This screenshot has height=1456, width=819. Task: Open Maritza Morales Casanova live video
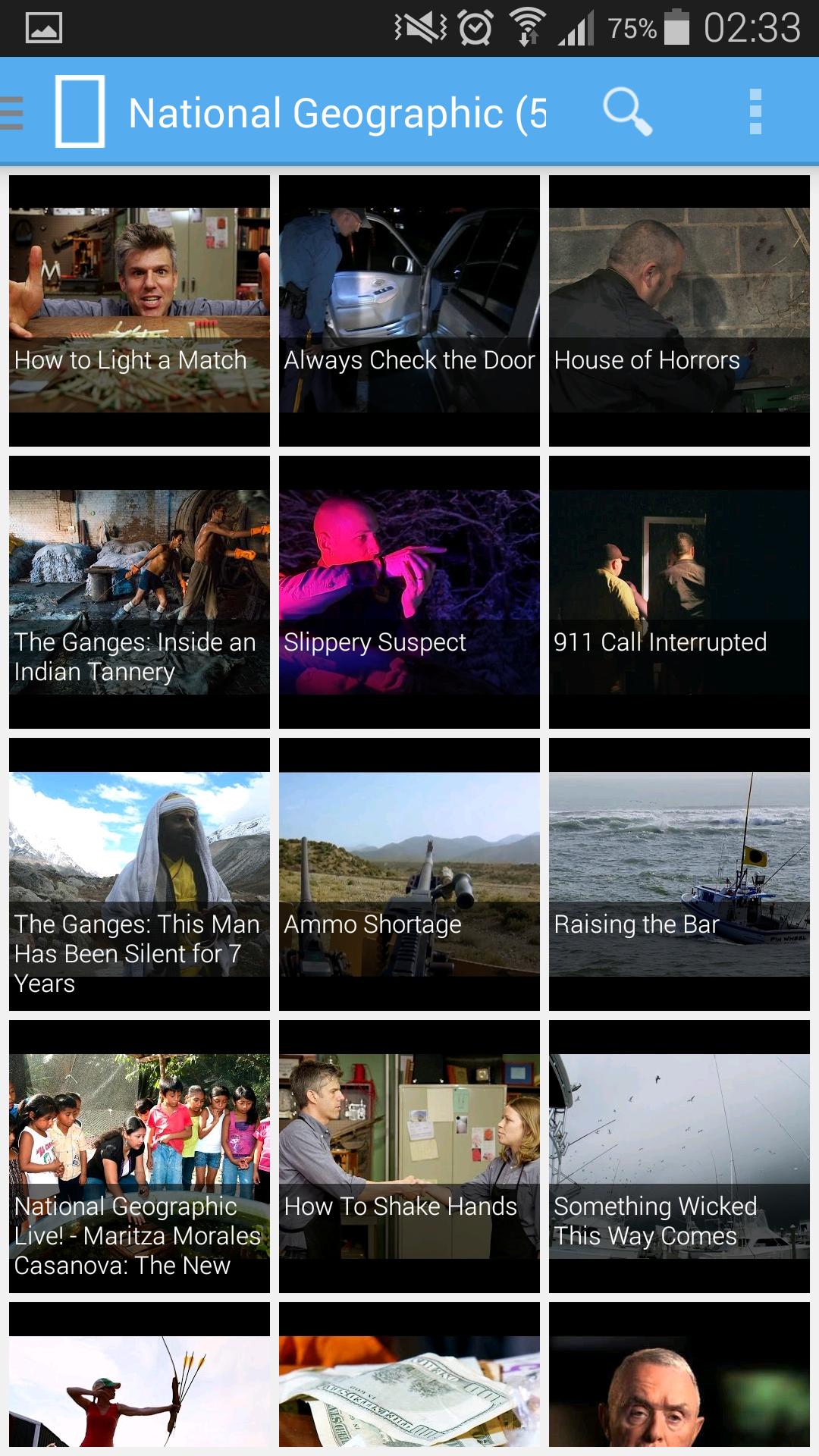pyautogui.click(x=140, y=1156)
